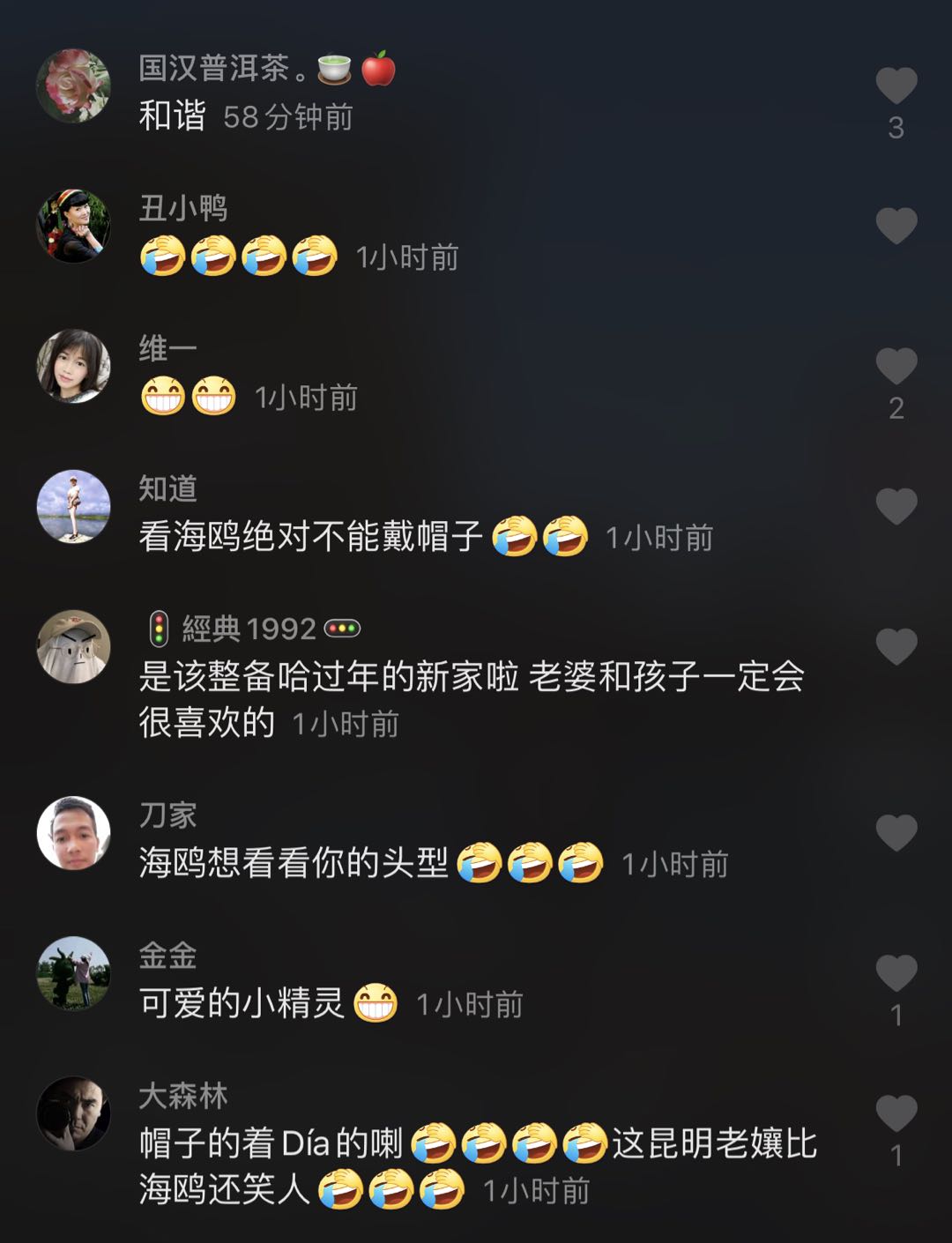Screen dimensions: 952x1243
Task: Like 金金's comment 可爱的小精灵
Action: point(896,972)
